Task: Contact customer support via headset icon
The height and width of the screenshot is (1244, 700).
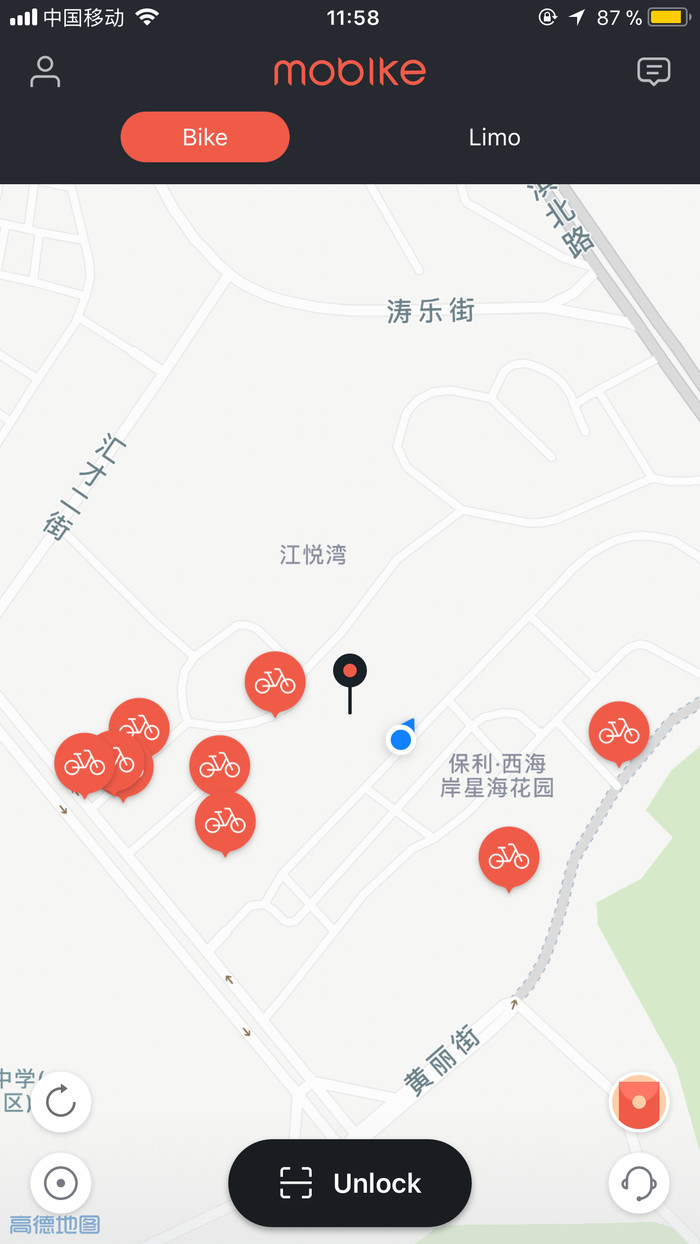Action: tap(639, 1184)
